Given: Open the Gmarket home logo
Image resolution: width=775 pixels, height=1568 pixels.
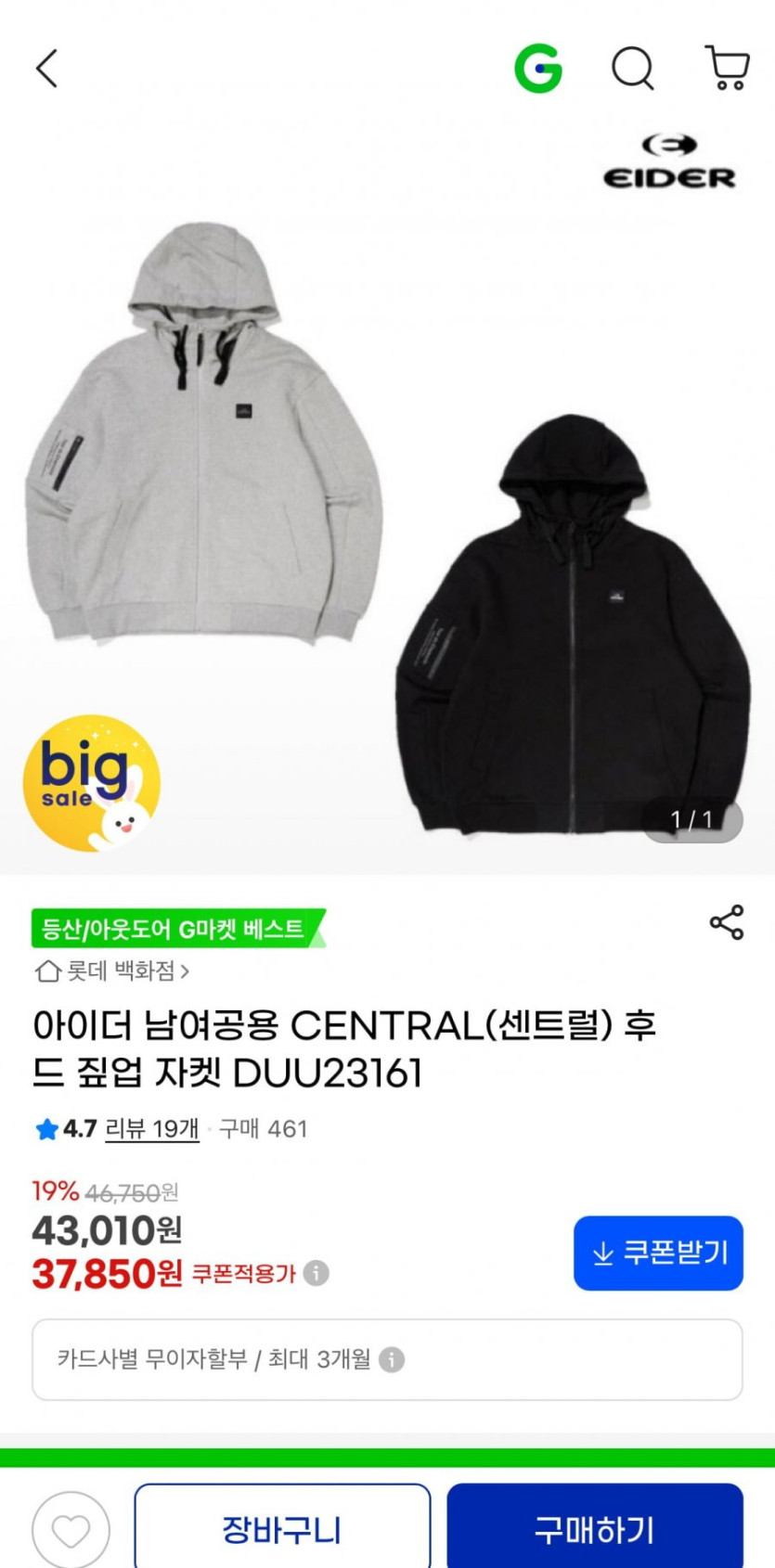Looking at the screenshot, I should pyautogui.click(x=538, y=69).
